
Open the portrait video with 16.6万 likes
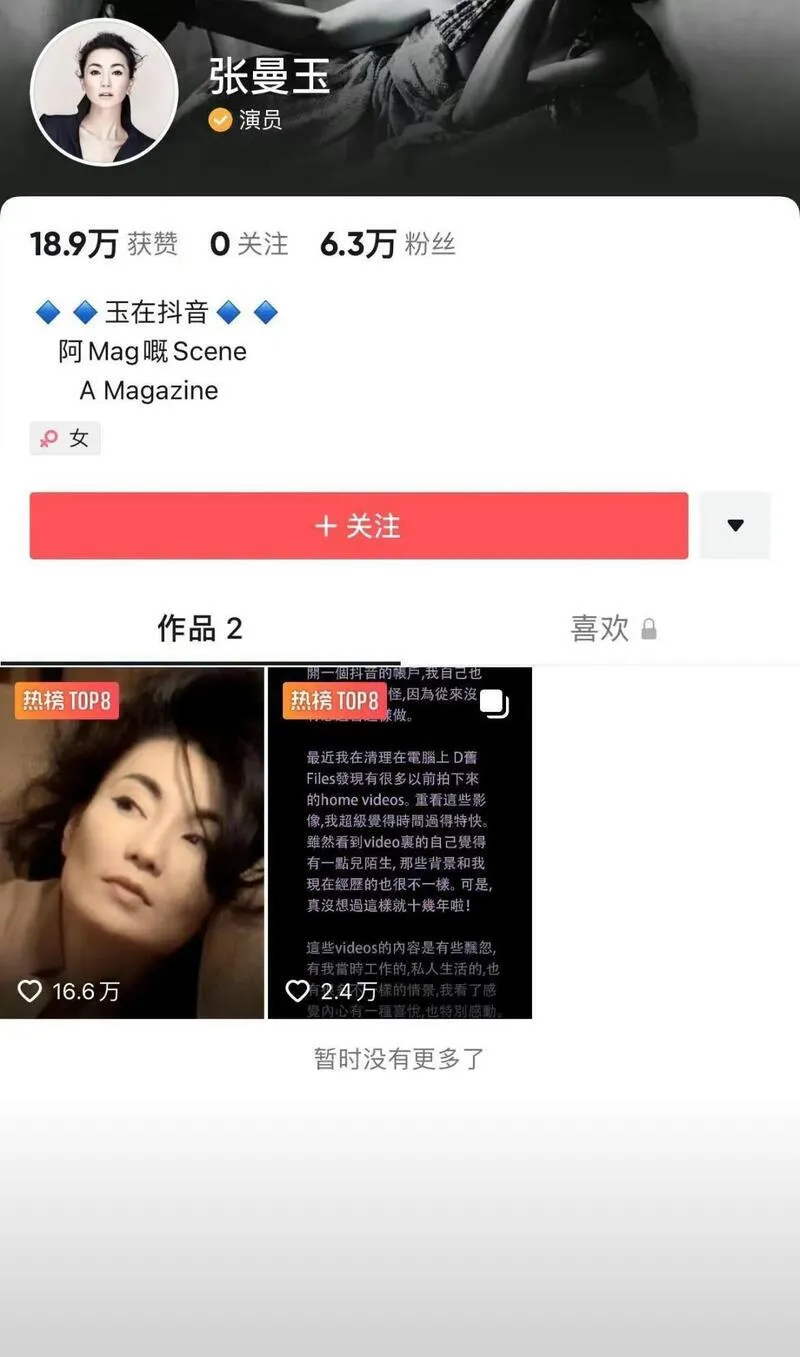(132, 842)
